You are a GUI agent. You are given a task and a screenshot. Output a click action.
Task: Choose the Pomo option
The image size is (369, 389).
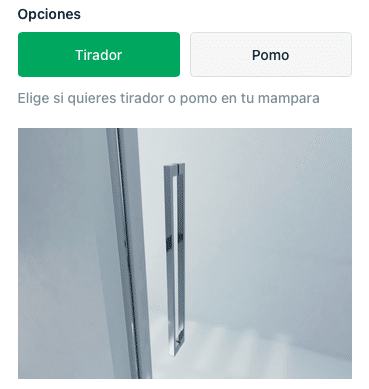tap(271, 55)
